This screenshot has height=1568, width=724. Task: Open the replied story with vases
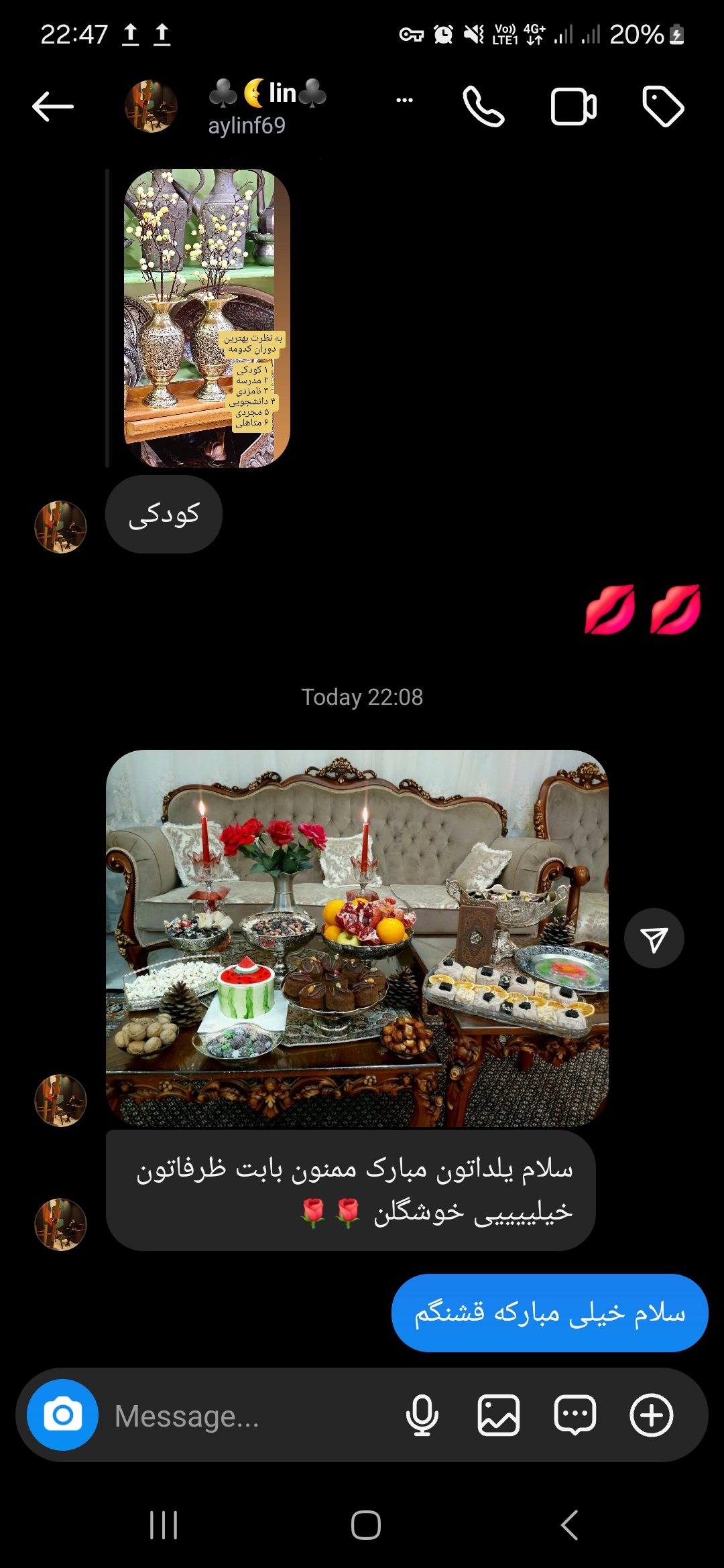coord(206,318)
